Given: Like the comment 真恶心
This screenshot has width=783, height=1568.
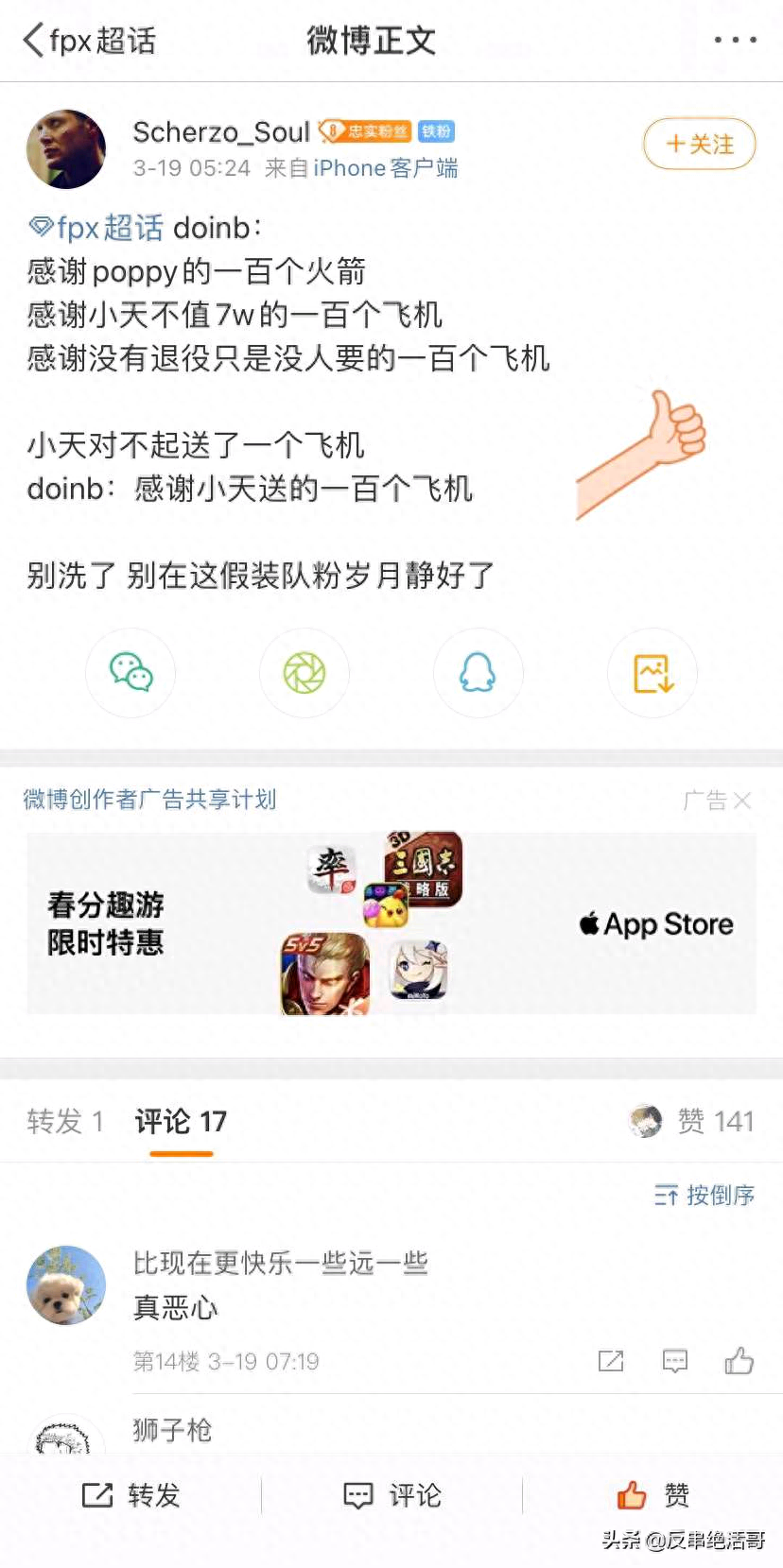Looking at the screenshot, I should pyautogui.click(x=739, y=1361).
